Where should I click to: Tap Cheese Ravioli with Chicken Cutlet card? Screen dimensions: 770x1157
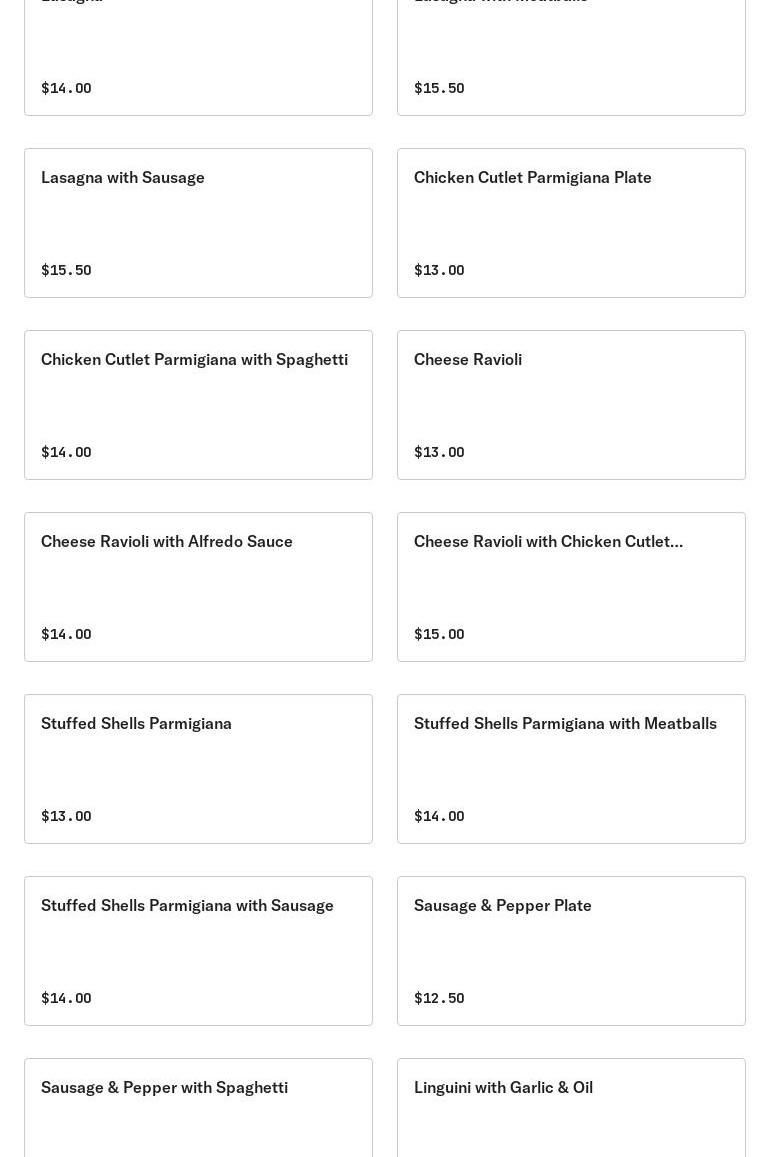point(571,586)
